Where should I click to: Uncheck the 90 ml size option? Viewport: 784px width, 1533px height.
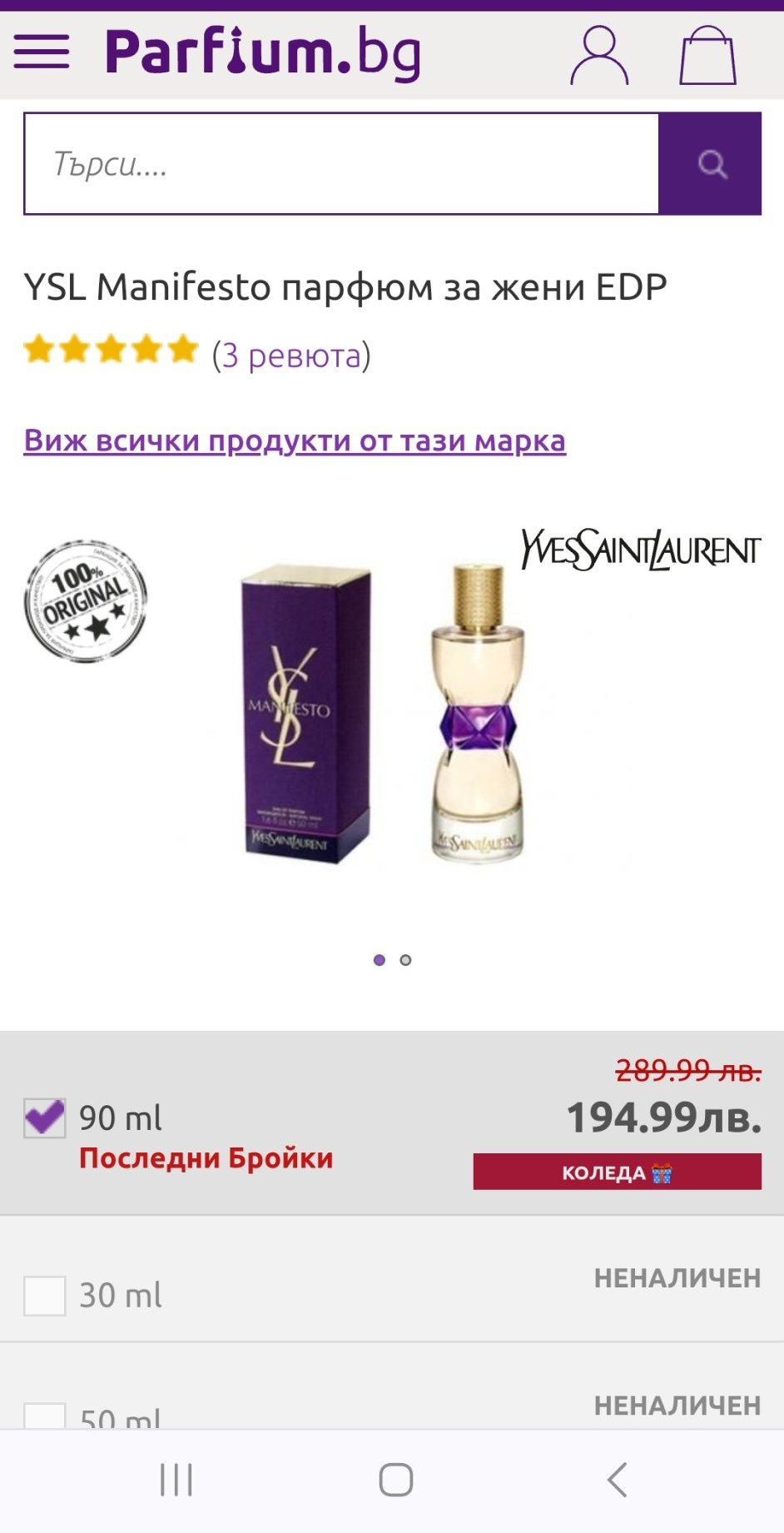coord(45,1117)
